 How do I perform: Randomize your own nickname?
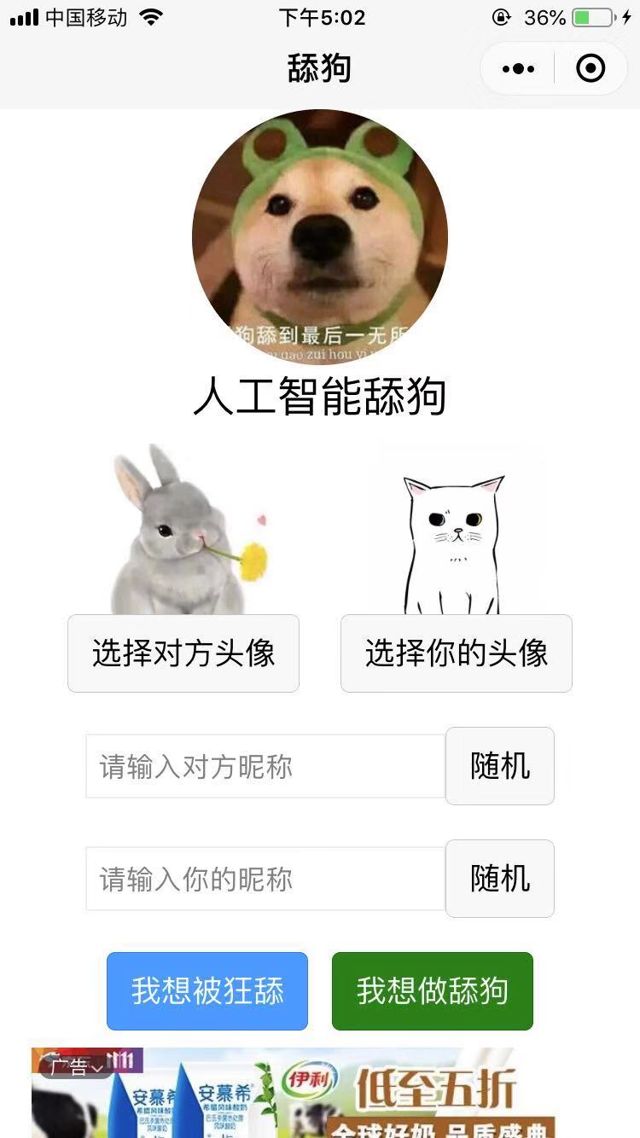pyautogui.click(x=500, y=878)
